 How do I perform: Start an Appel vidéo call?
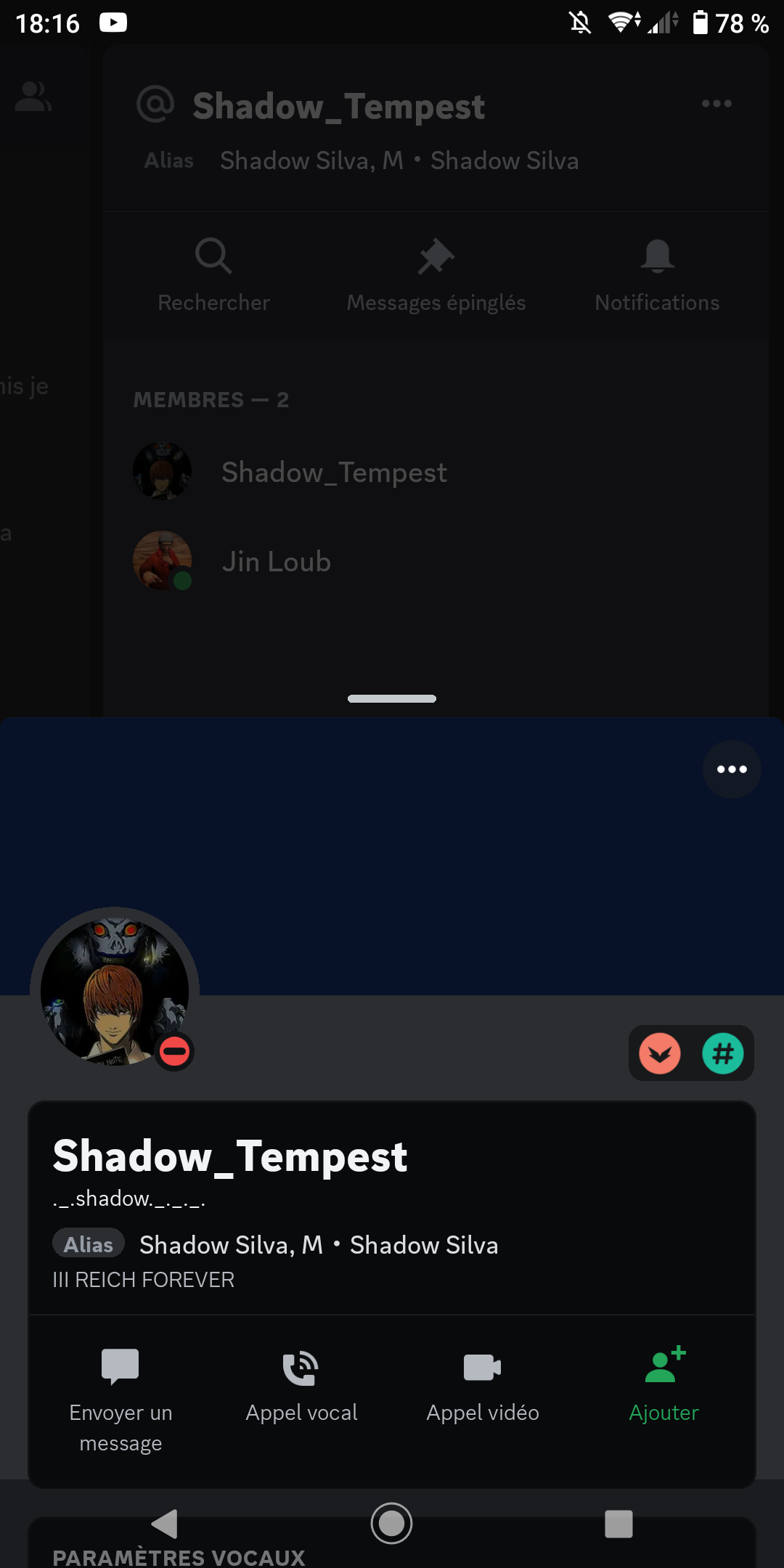click(x=483, y=1387)
